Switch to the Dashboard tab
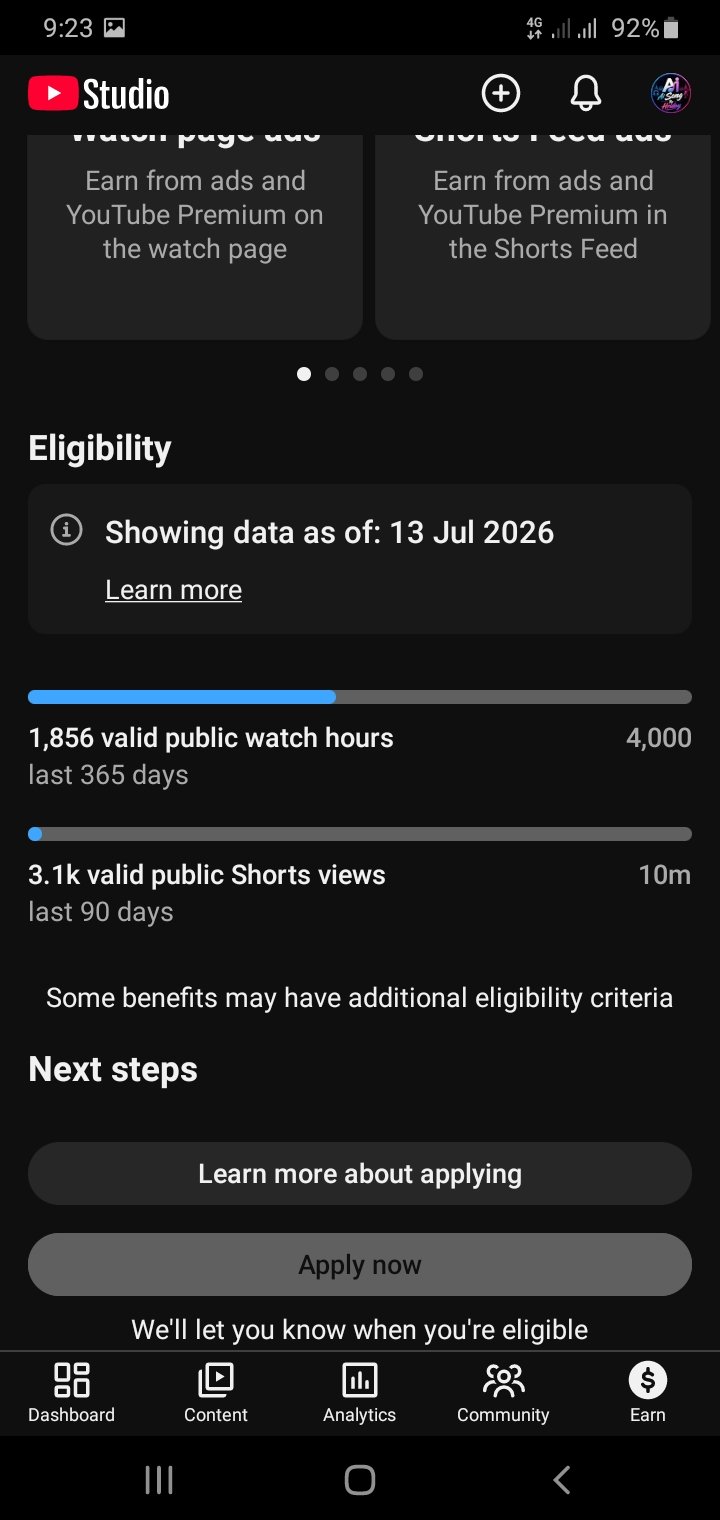 tap(71, 1393)
